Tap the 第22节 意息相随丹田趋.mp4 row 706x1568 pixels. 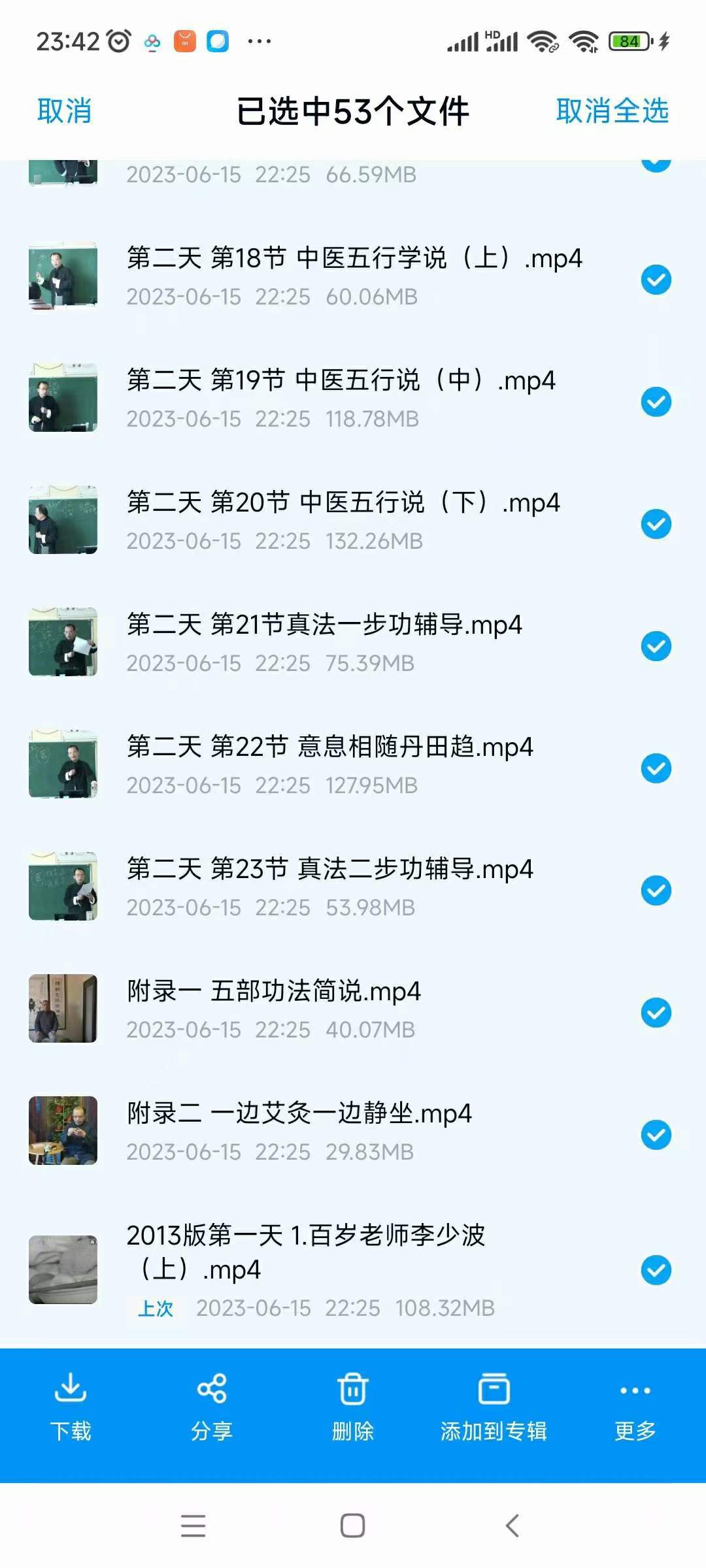(330, 764)
